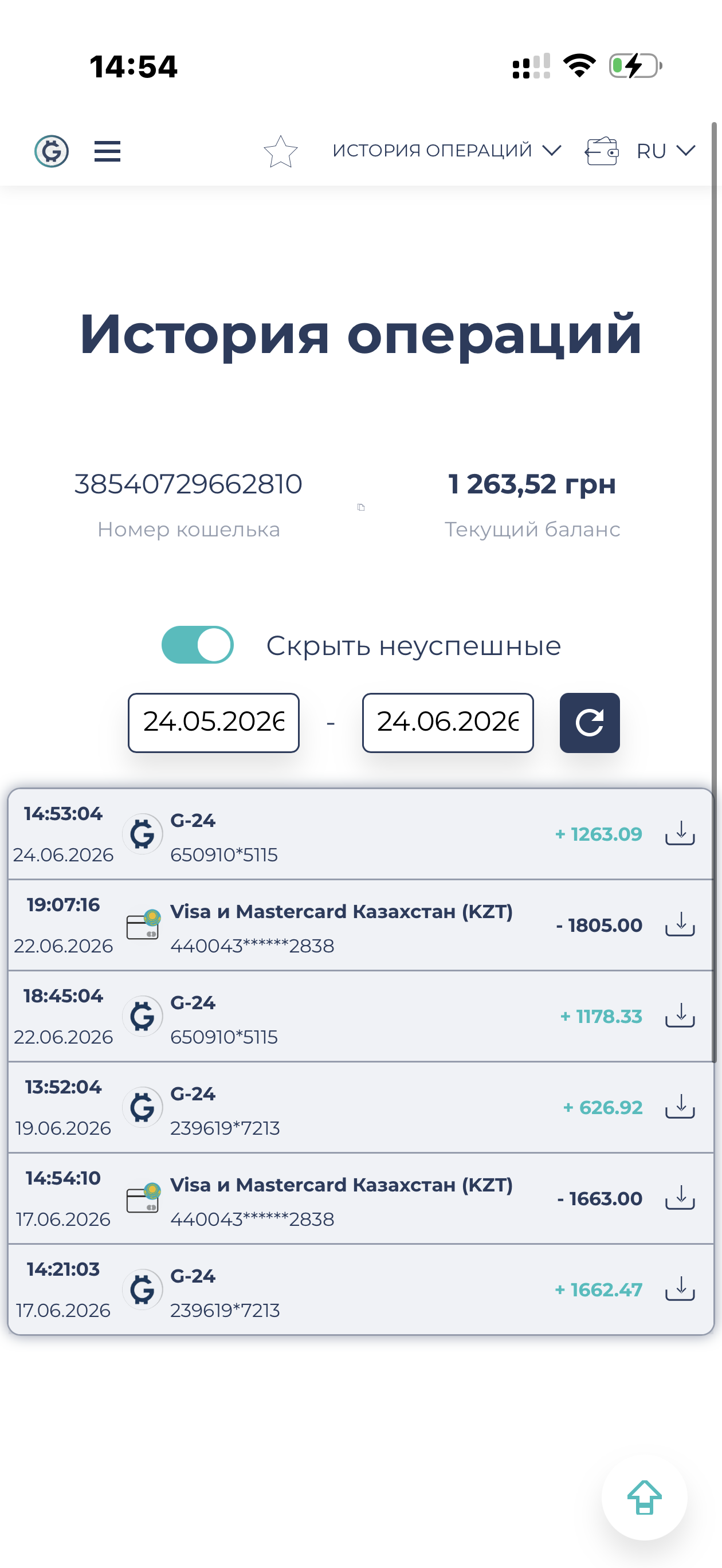Select the start date 24.05.2026 field

(214, 723)
